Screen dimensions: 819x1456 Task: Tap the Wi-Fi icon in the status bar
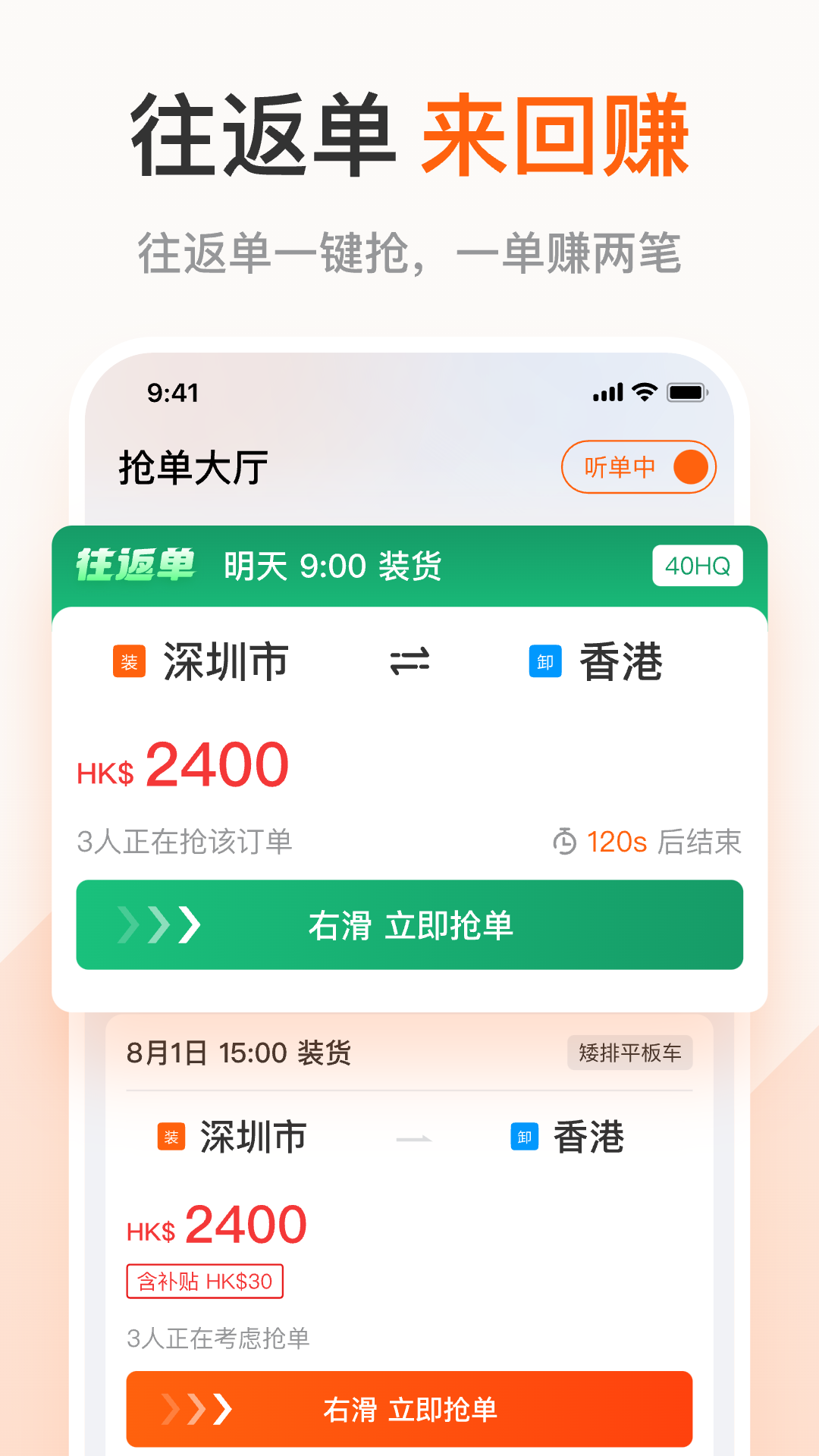pyautogui.click(x=644, y=392)
